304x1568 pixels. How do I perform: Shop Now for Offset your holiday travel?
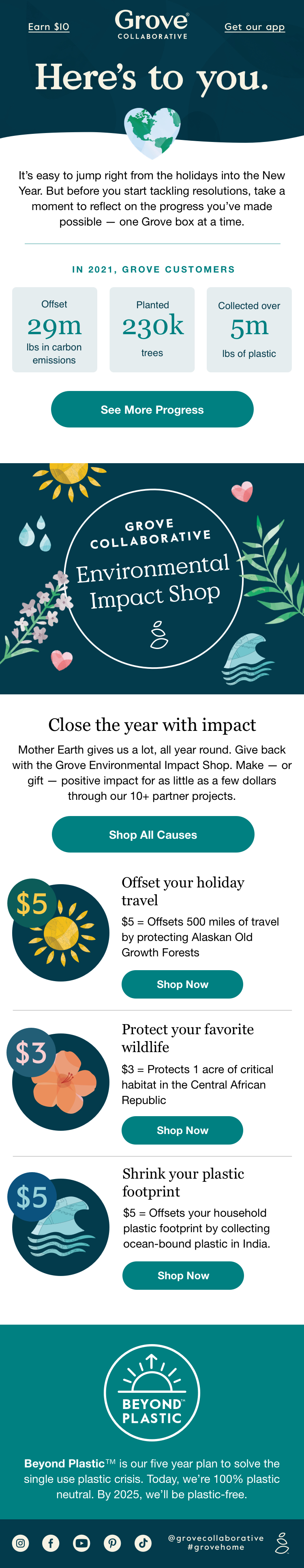(182, 984)
